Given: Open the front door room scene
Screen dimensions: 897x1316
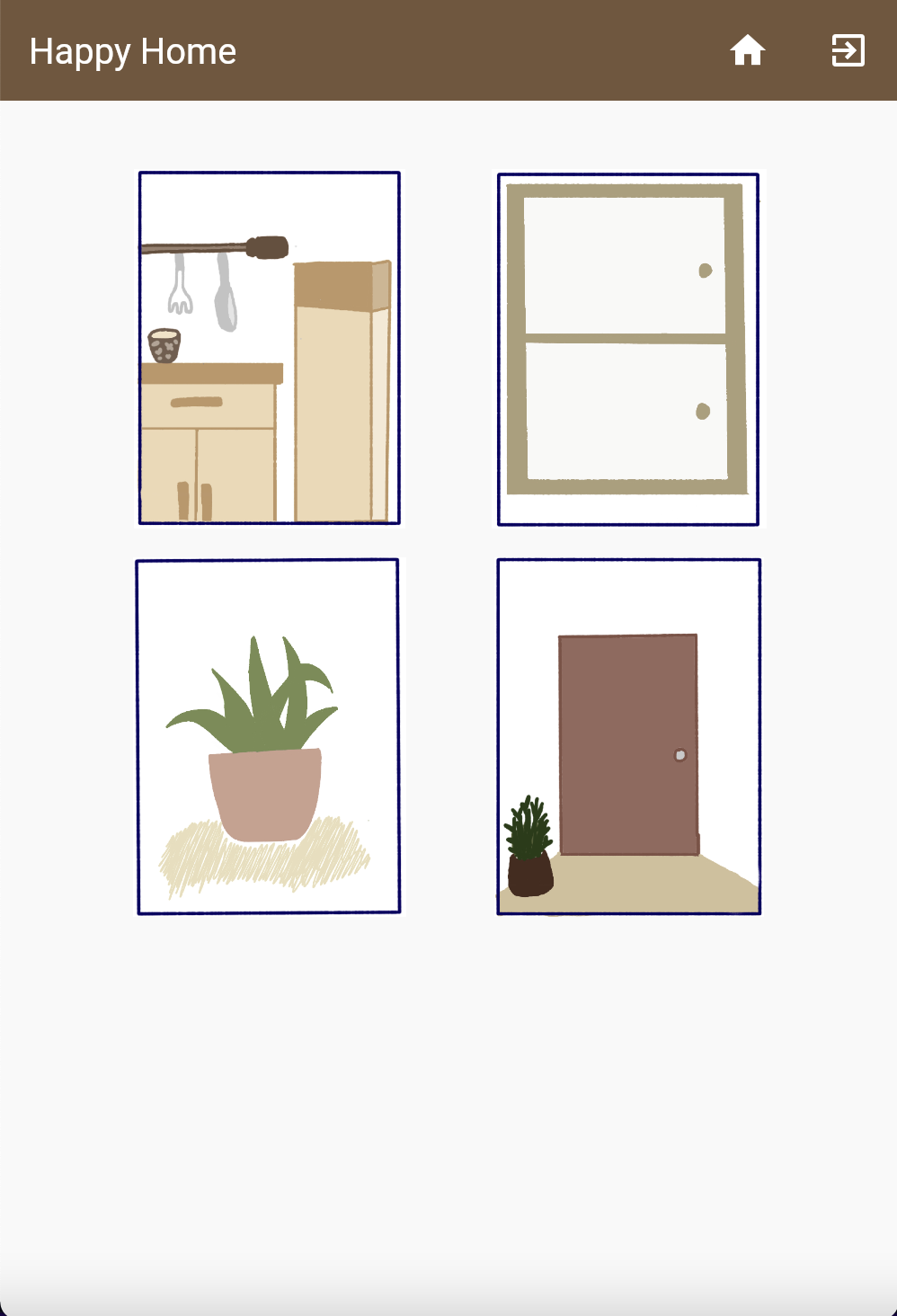Looking at the screenshot, I should coord(628,735).
